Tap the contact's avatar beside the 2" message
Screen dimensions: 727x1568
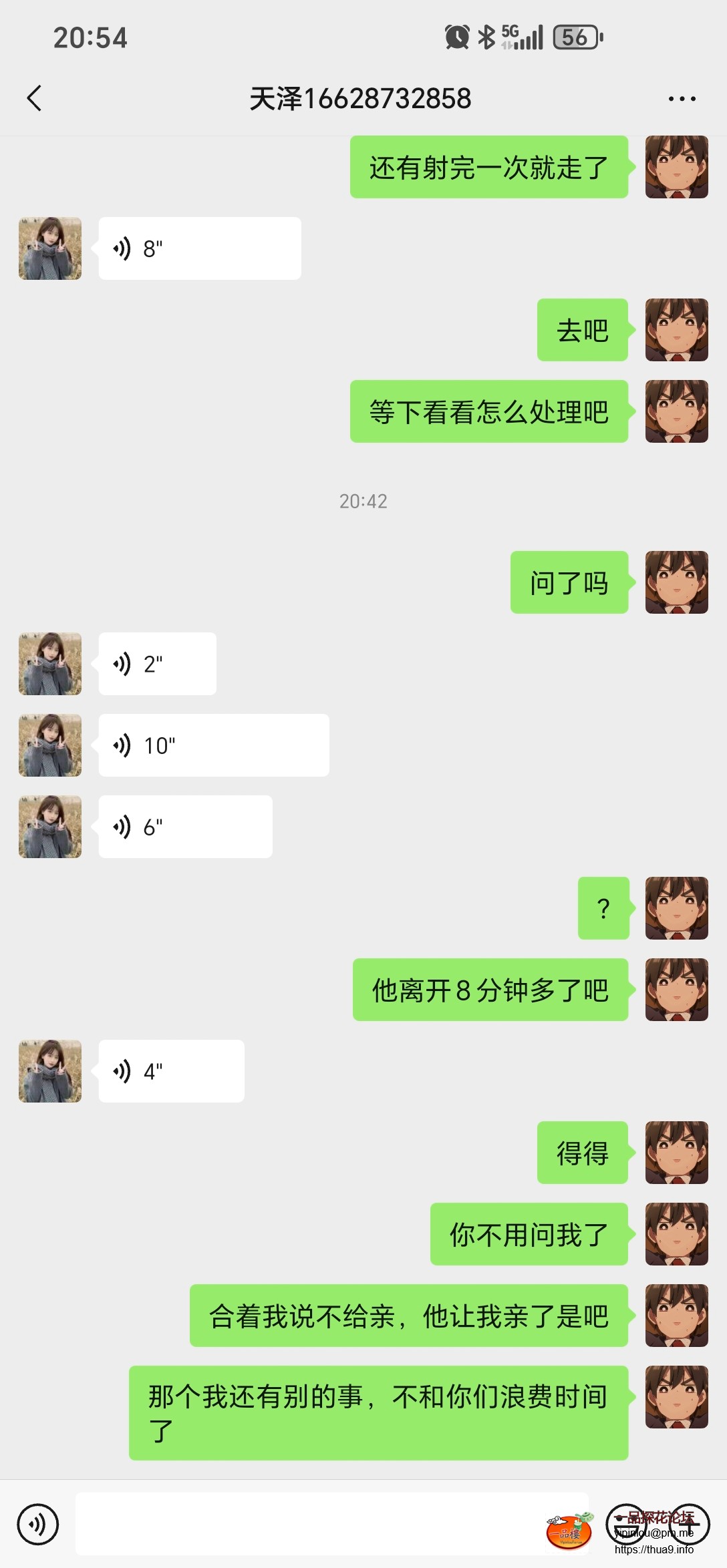(49, 663)
